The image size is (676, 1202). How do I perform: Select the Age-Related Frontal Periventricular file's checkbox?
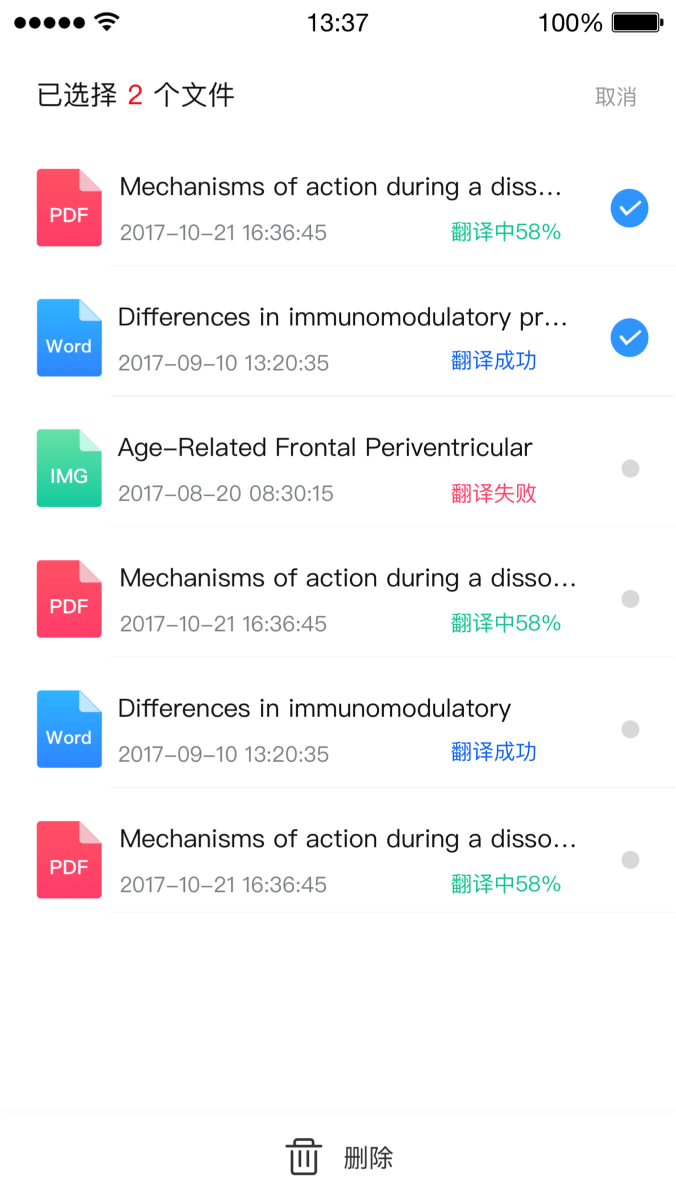[x=630, y=468]
